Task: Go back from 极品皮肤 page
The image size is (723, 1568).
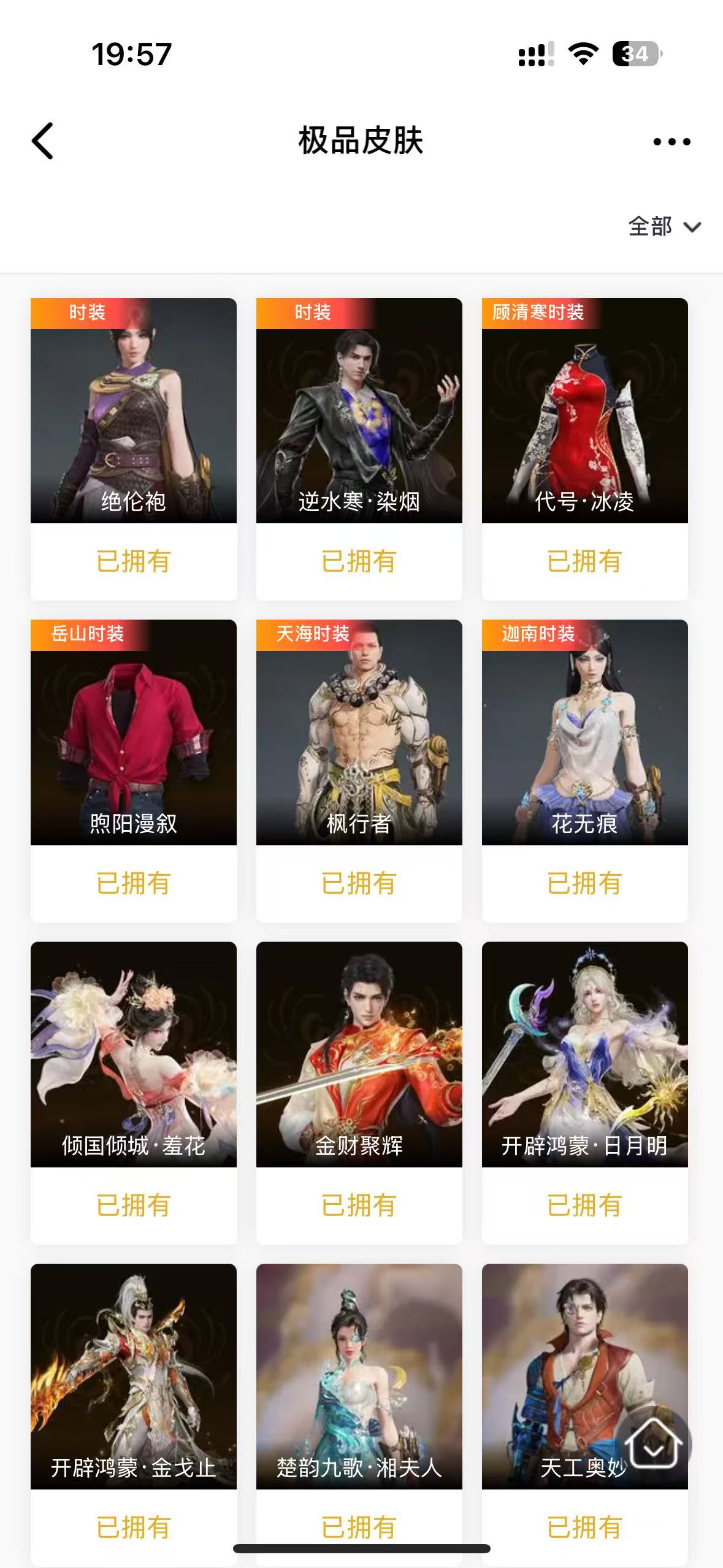Action: tap(43, 141)
